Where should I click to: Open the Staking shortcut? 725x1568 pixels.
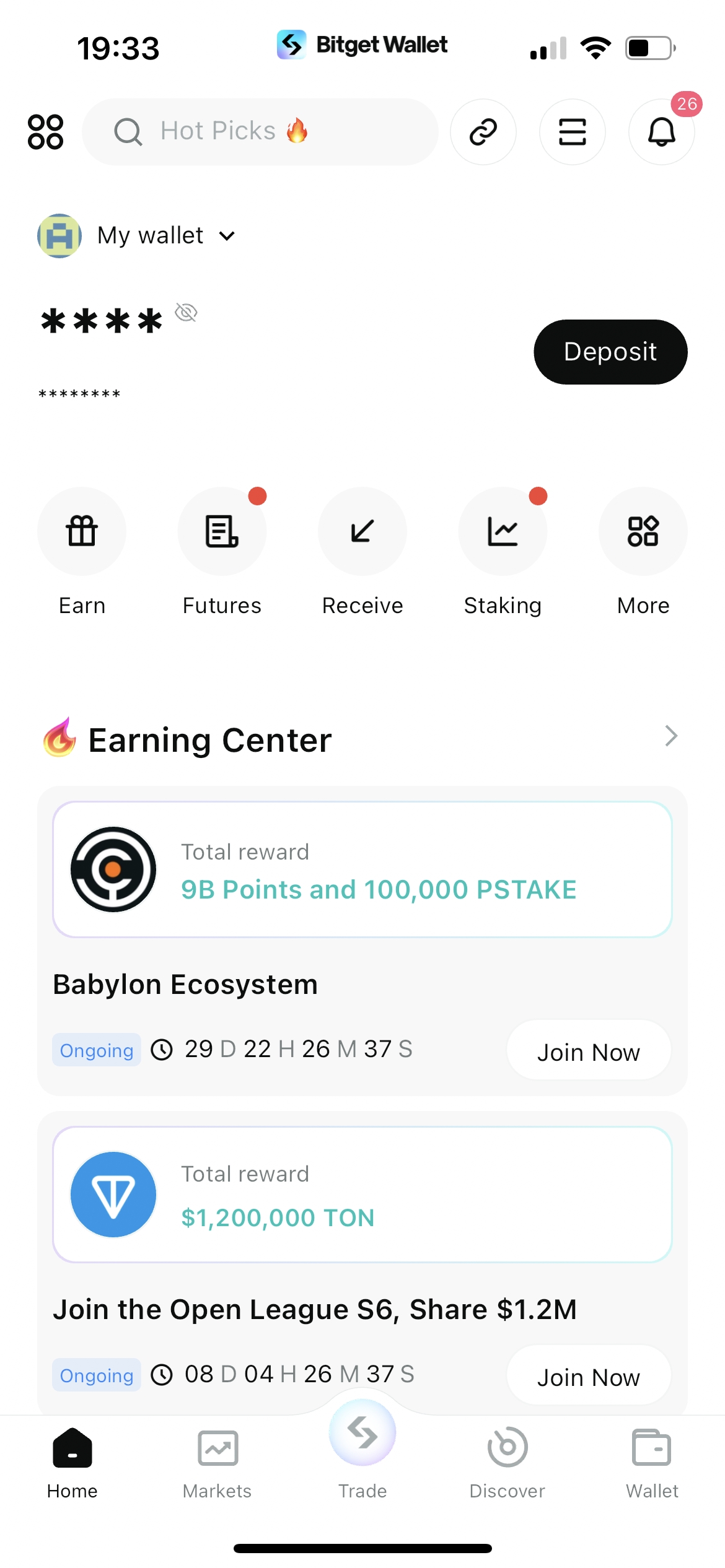pos(503,531)
